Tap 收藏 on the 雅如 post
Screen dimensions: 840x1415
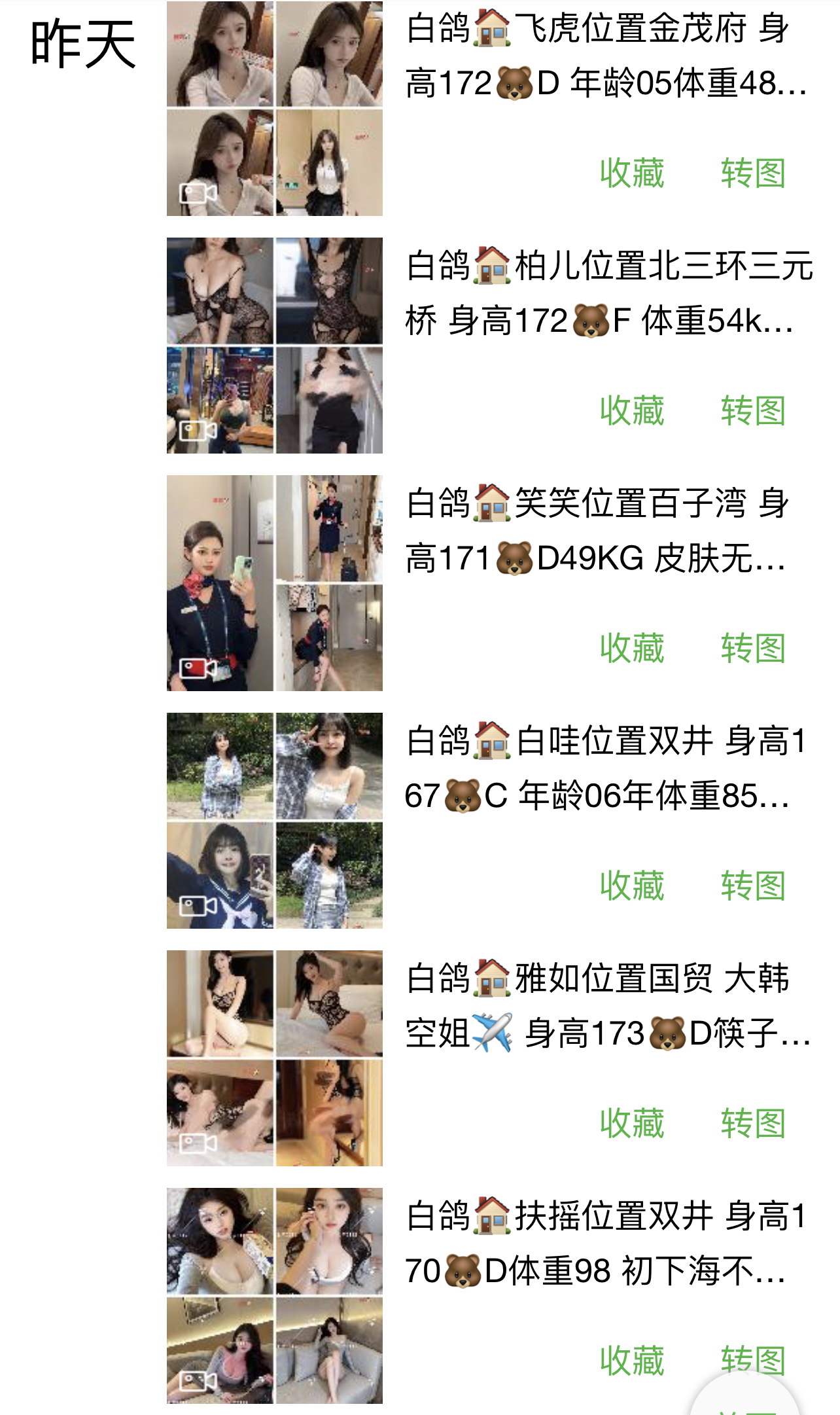click(632, 1124)
